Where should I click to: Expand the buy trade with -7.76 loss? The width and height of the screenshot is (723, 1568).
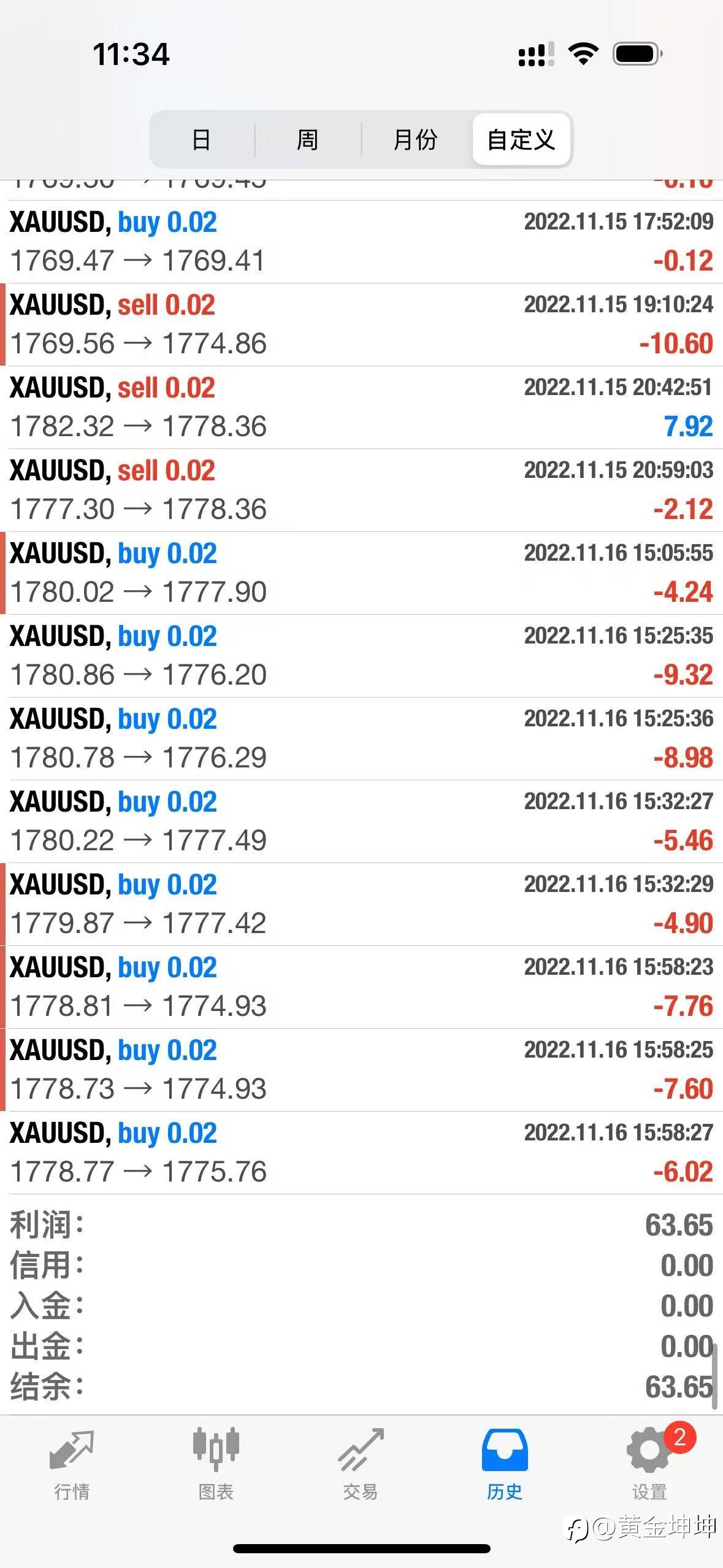[x=361, y=987]
